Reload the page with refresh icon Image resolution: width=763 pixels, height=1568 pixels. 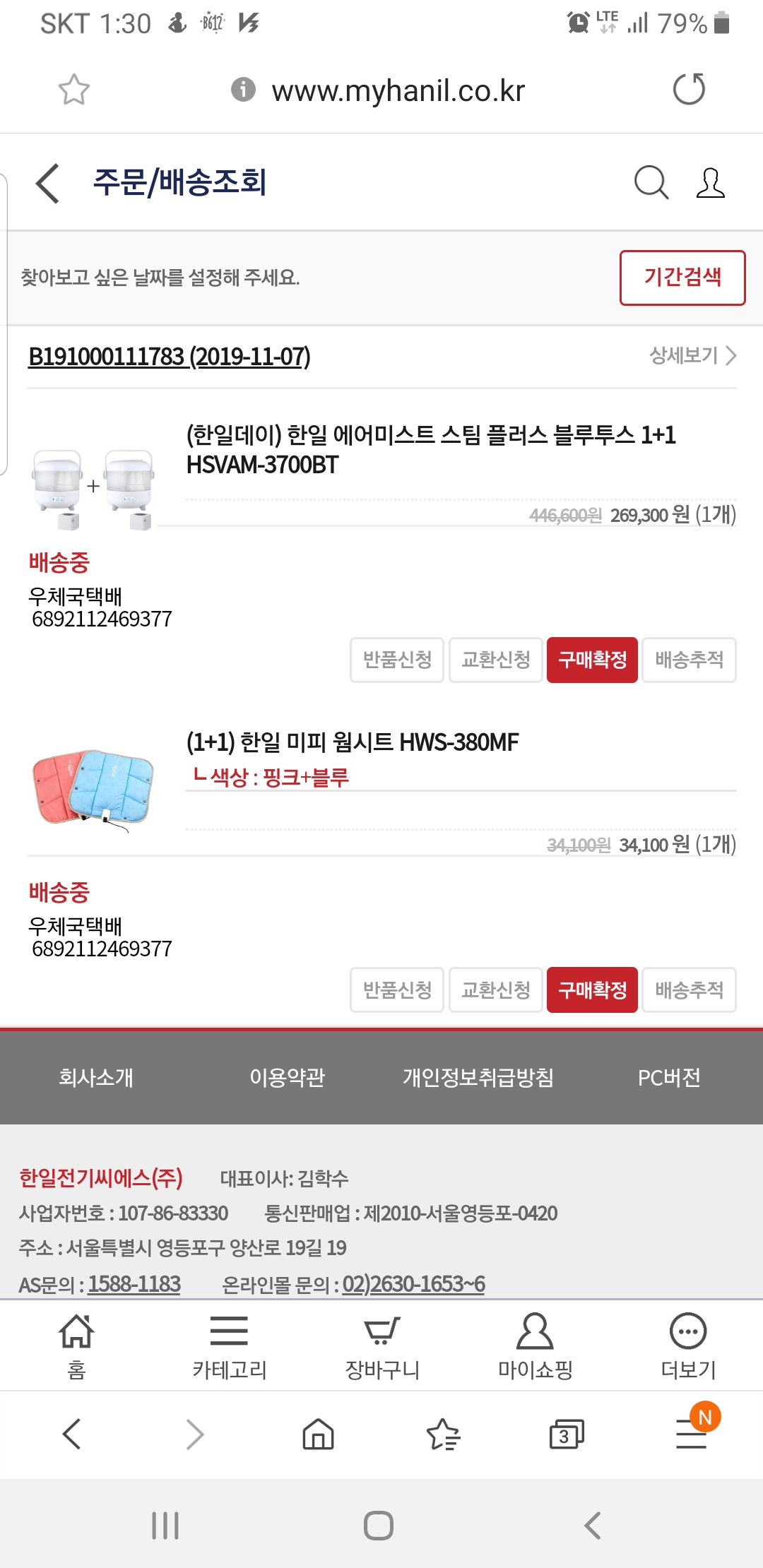tap(689, 90)
